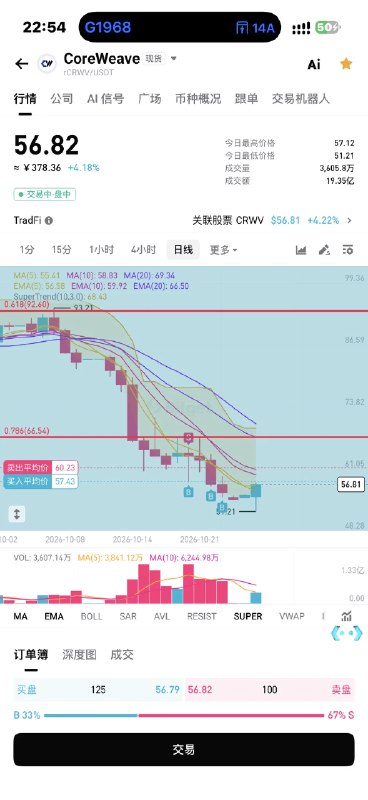368x800 pixels.
Task: Select the 4小时 chart interval
Action: 143,249
